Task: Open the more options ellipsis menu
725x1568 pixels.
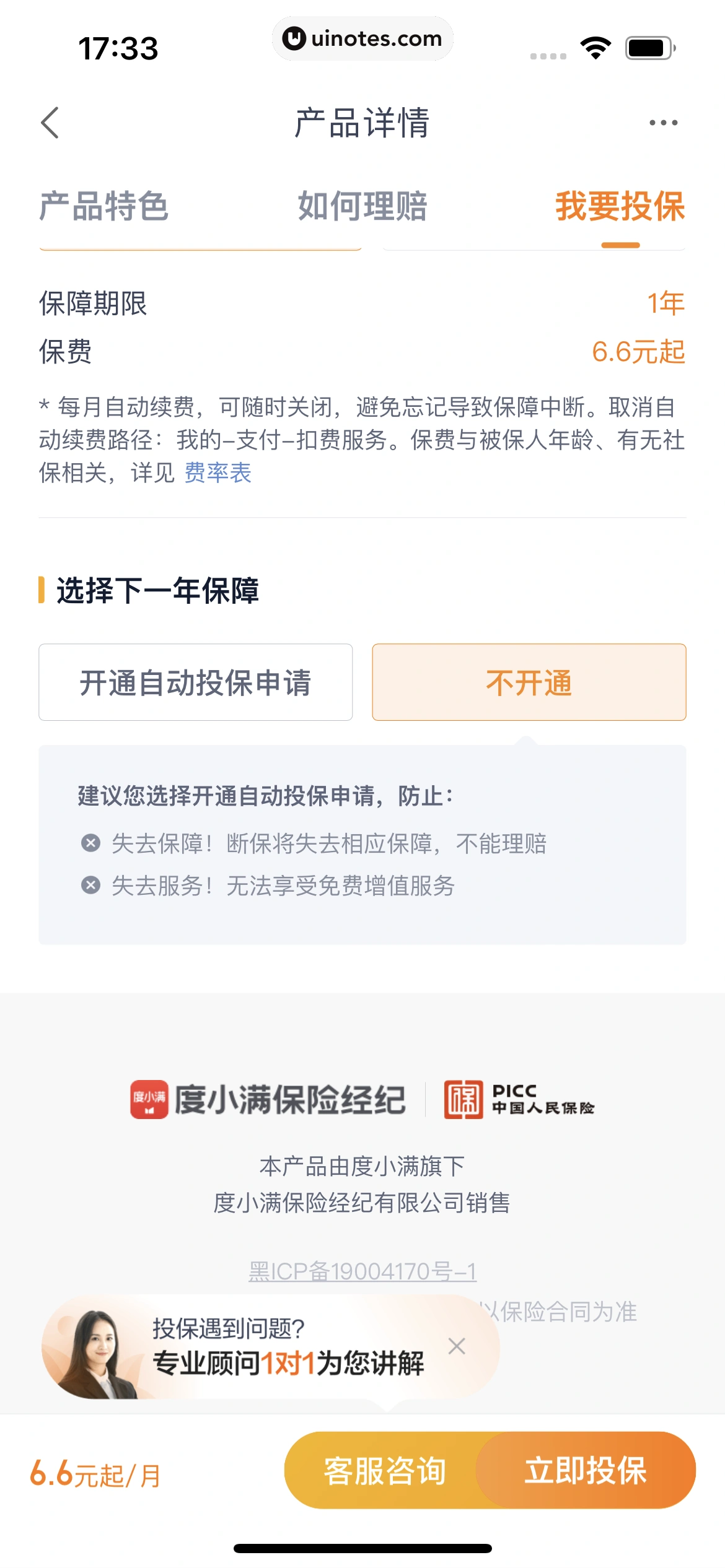Action: pos(659,123)
